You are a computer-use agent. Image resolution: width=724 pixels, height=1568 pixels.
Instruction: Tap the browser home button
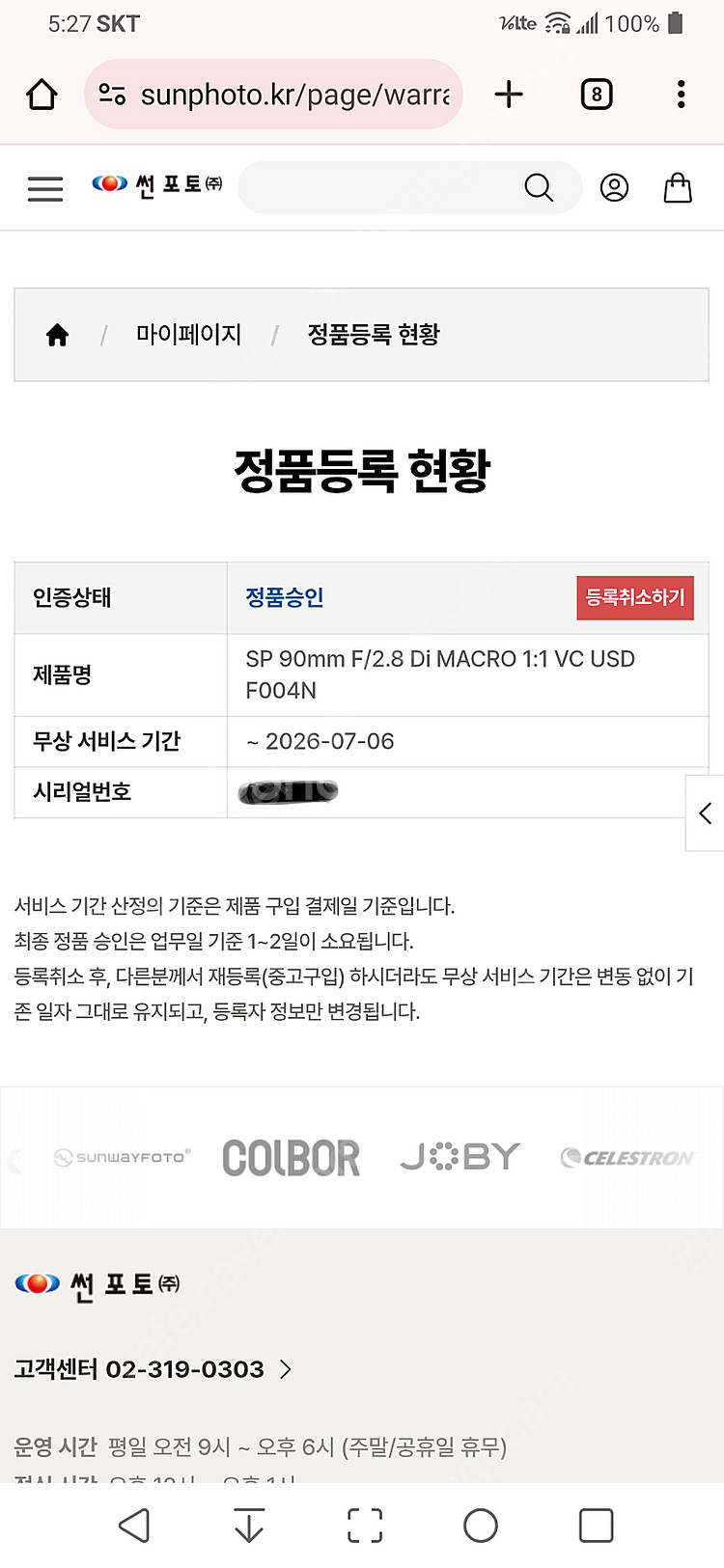tap(42, 95)
